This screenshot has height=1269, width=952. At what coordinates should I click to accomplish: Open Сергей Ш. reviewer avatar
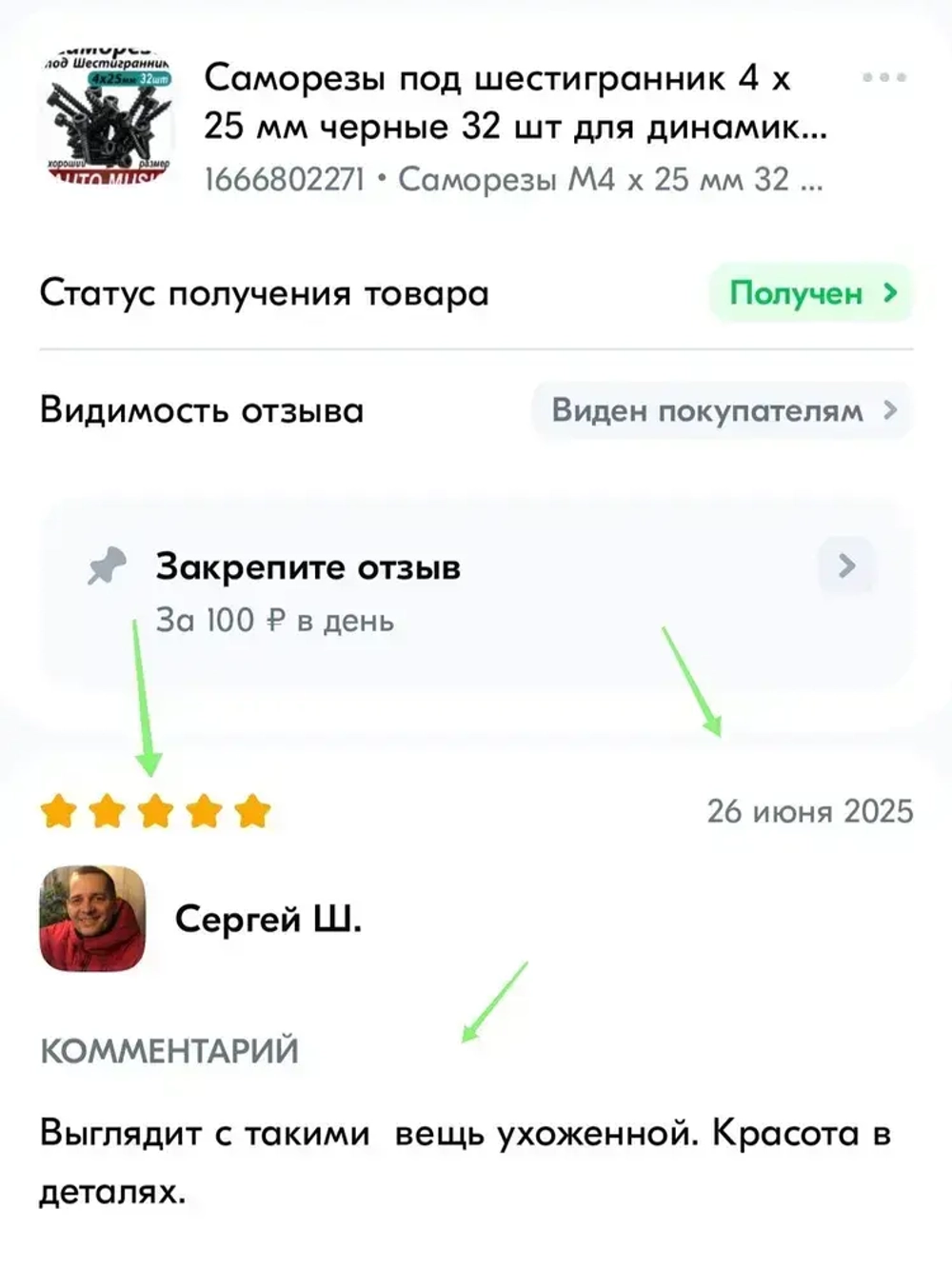(x=92, y=919)
